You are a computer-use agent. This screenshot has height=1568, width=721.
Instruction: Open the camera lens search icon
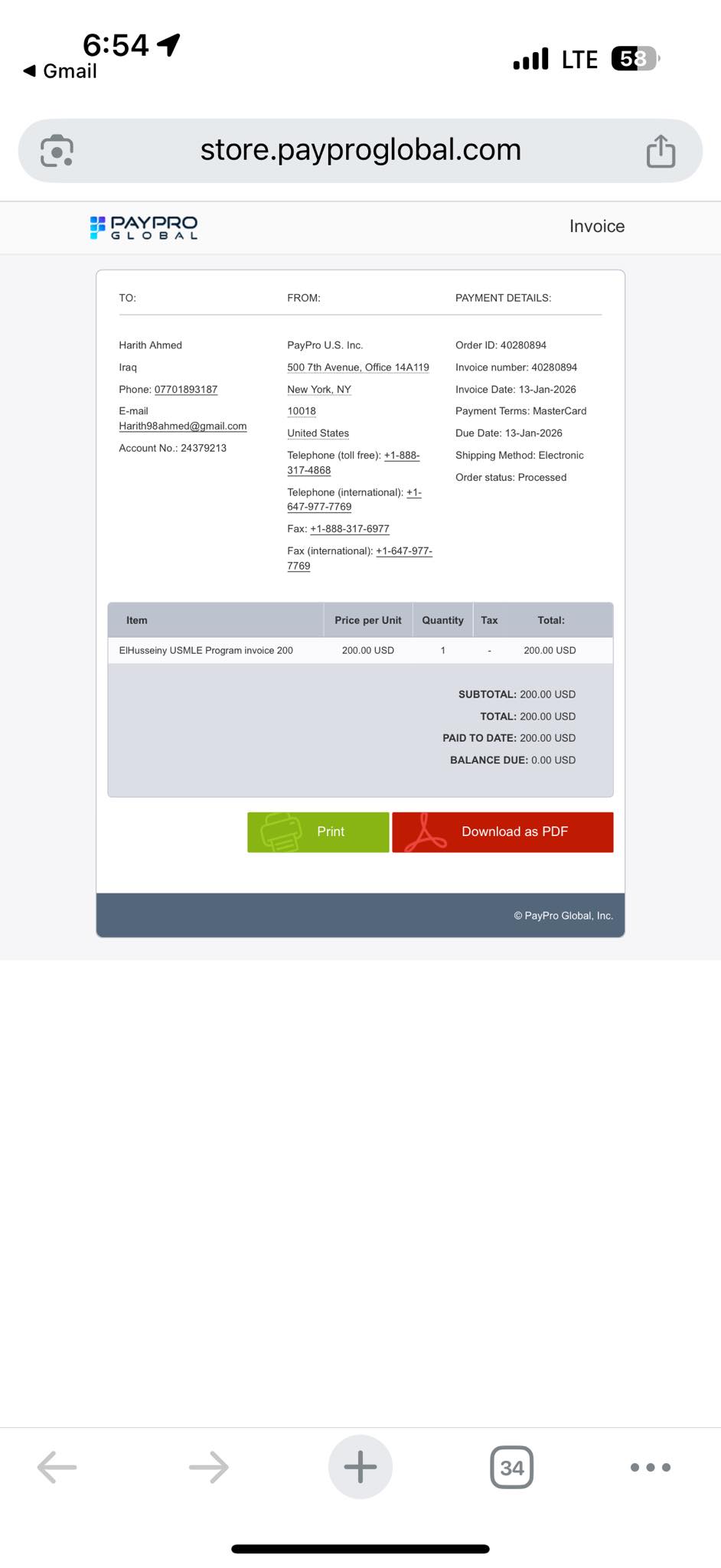point(57,151)
